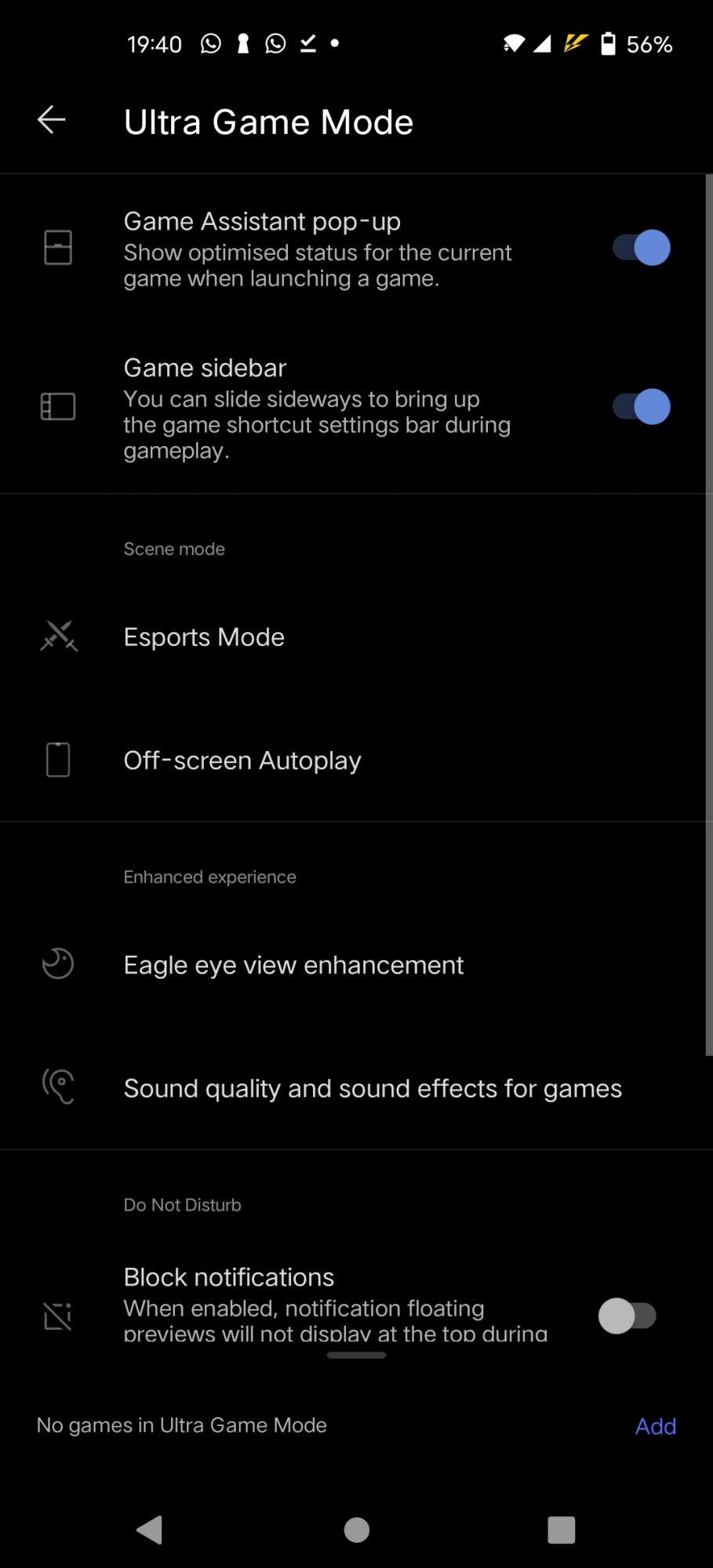The image size is (713, 1568).
Task: Turn off Game sidebar switch
Action: 641,407
